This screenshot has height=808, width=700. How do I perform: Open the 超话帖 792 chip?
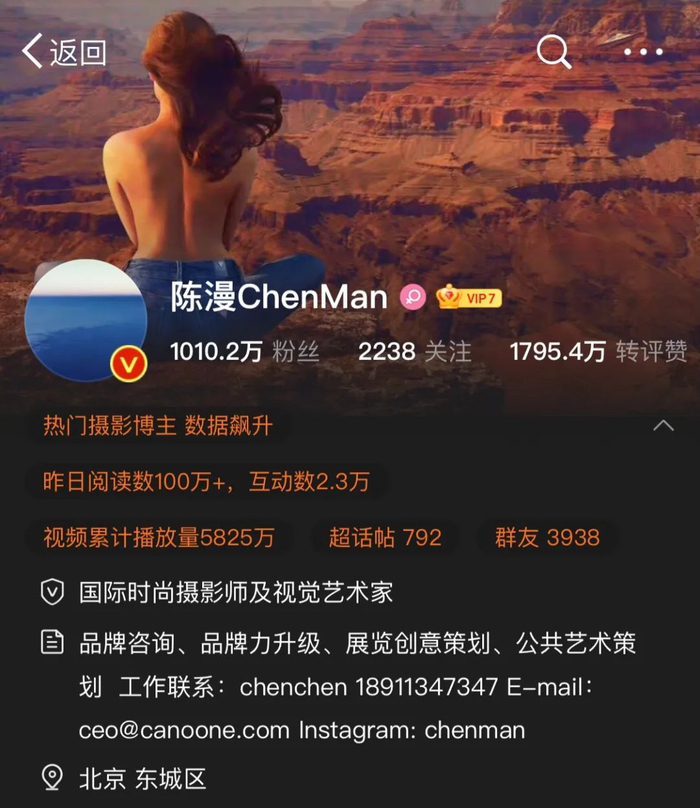click(385, 537)
